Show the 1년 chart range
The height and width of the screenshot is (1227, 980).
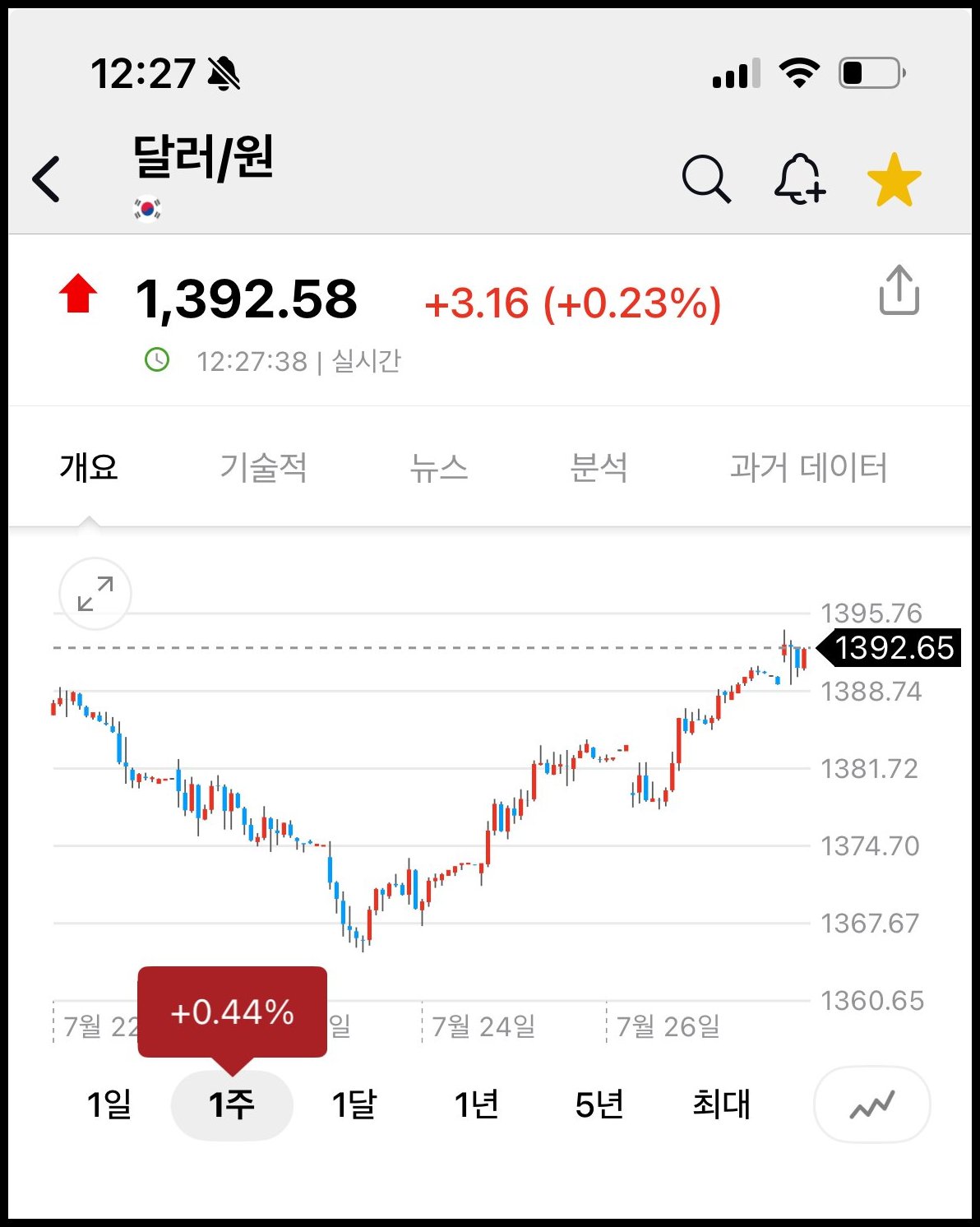point(477,1104)
